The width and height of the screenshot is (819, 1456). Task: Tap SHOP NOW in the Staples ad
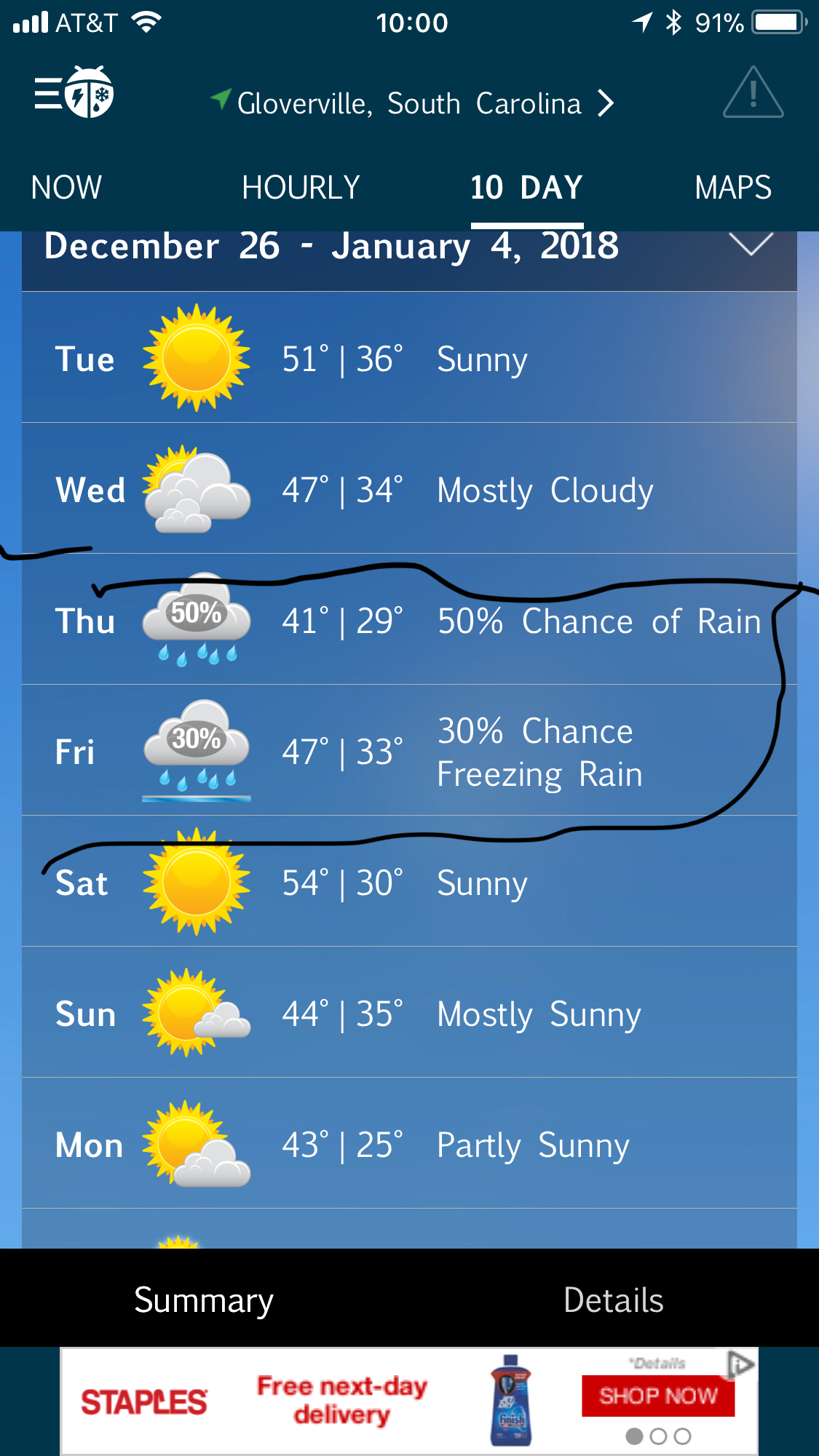[657, 1396]
